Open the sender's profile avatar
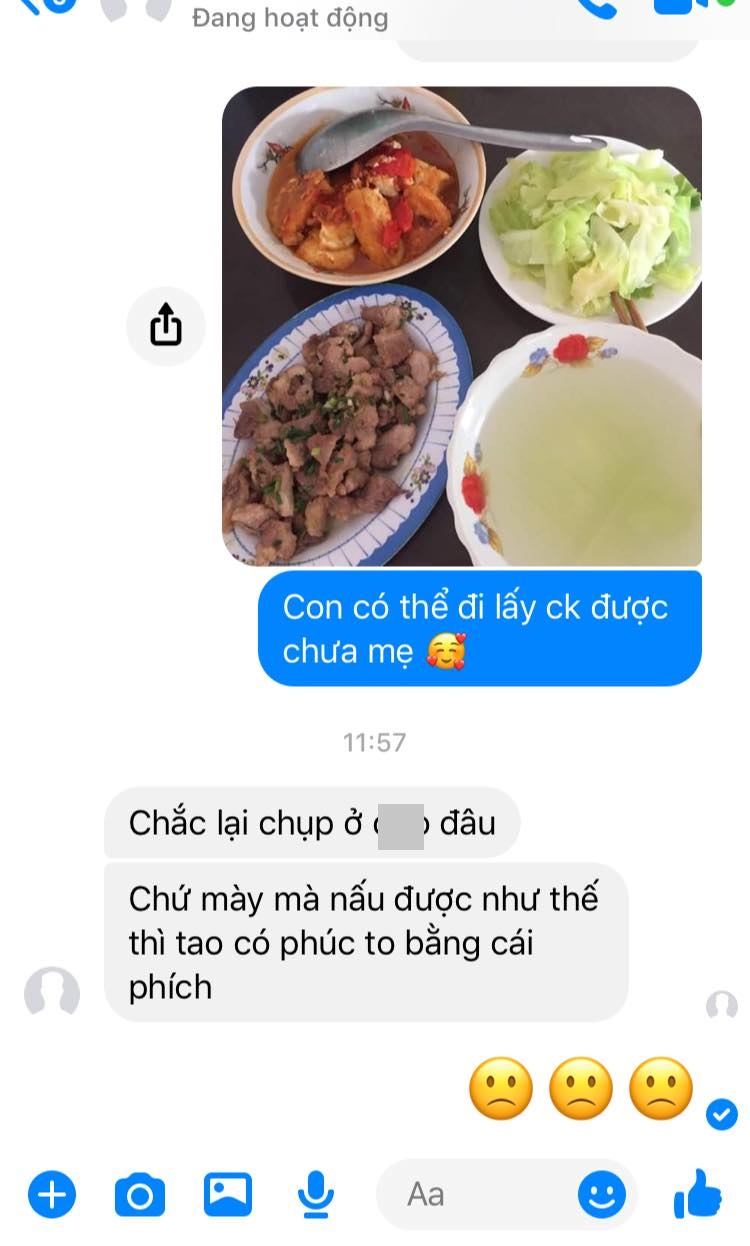The image size is (750, 1246). pos(52,992)
